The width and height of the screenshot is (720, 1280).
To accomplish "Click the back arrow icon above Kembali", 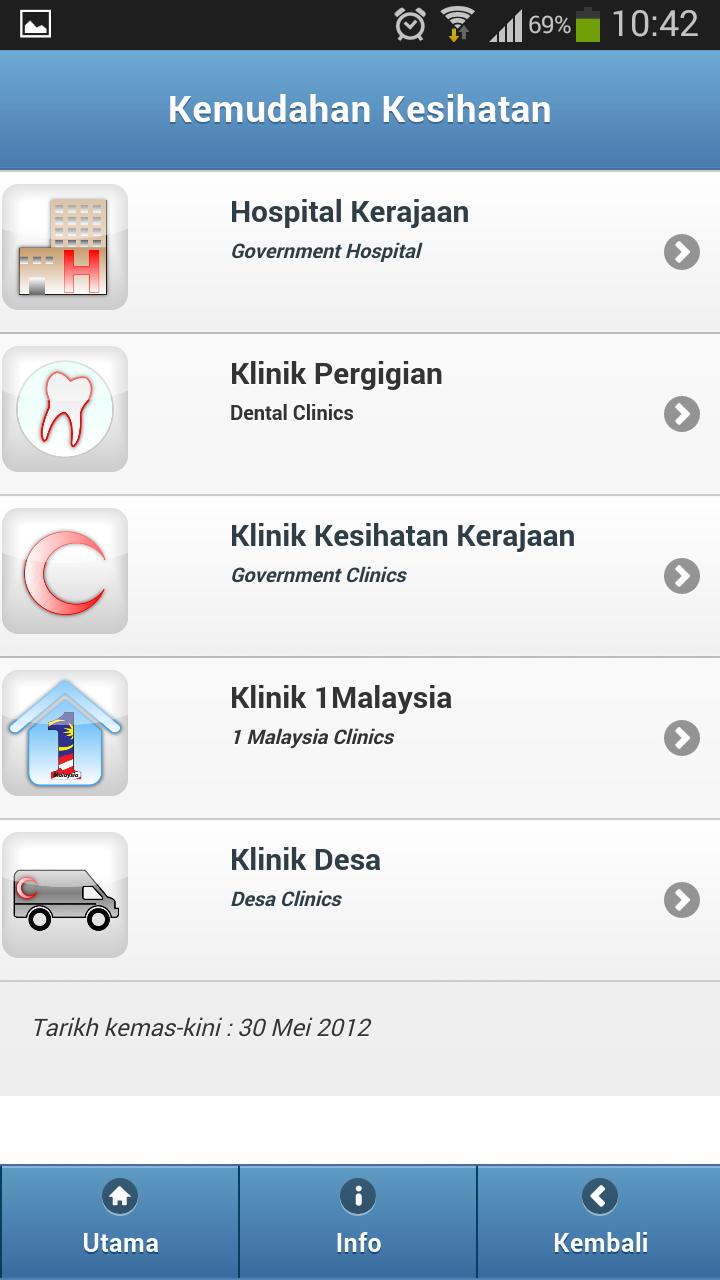I will point(598,1196).
